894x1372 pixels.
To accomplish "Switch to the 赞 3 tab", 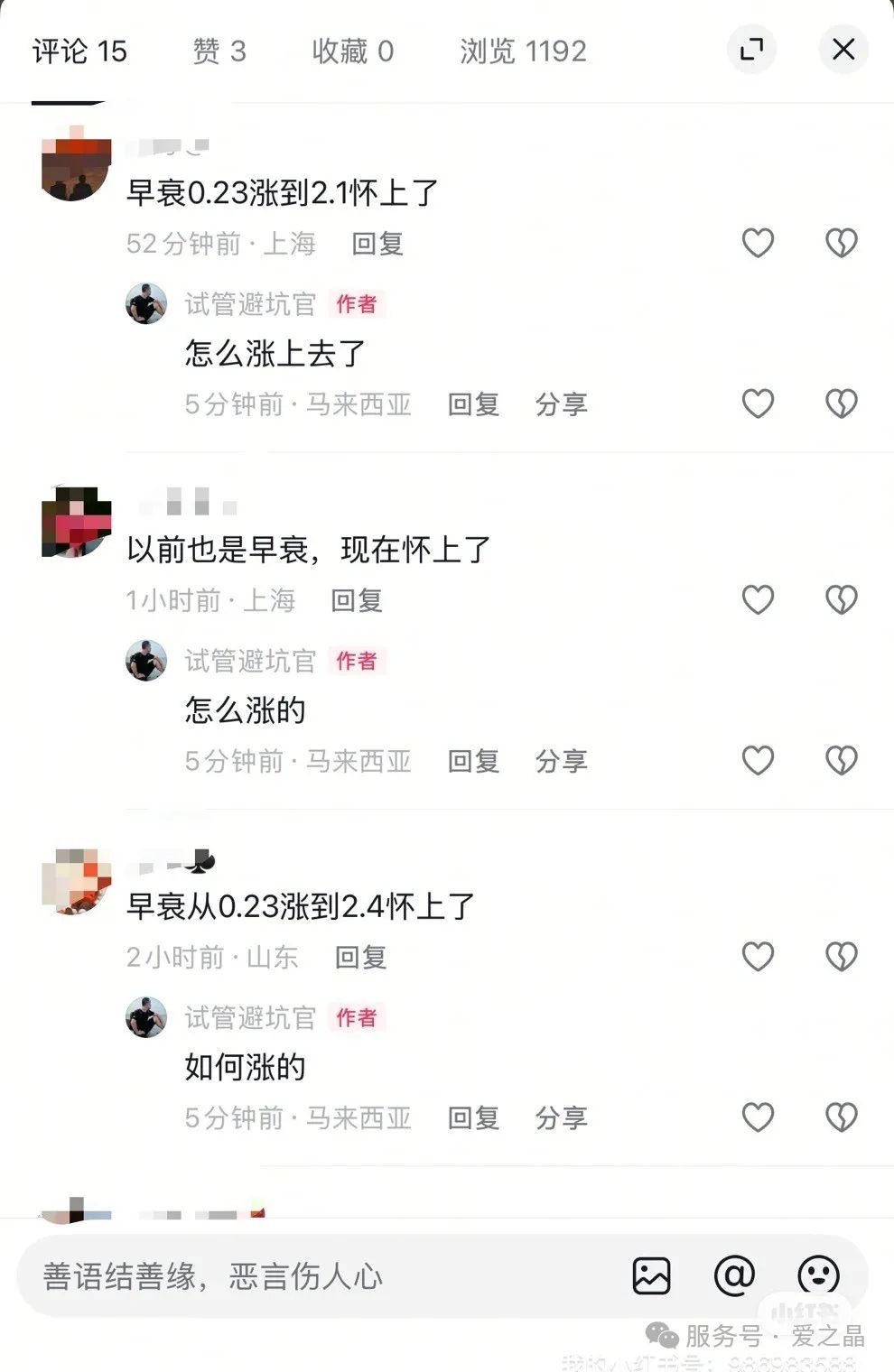I will [x=219, y=51].
